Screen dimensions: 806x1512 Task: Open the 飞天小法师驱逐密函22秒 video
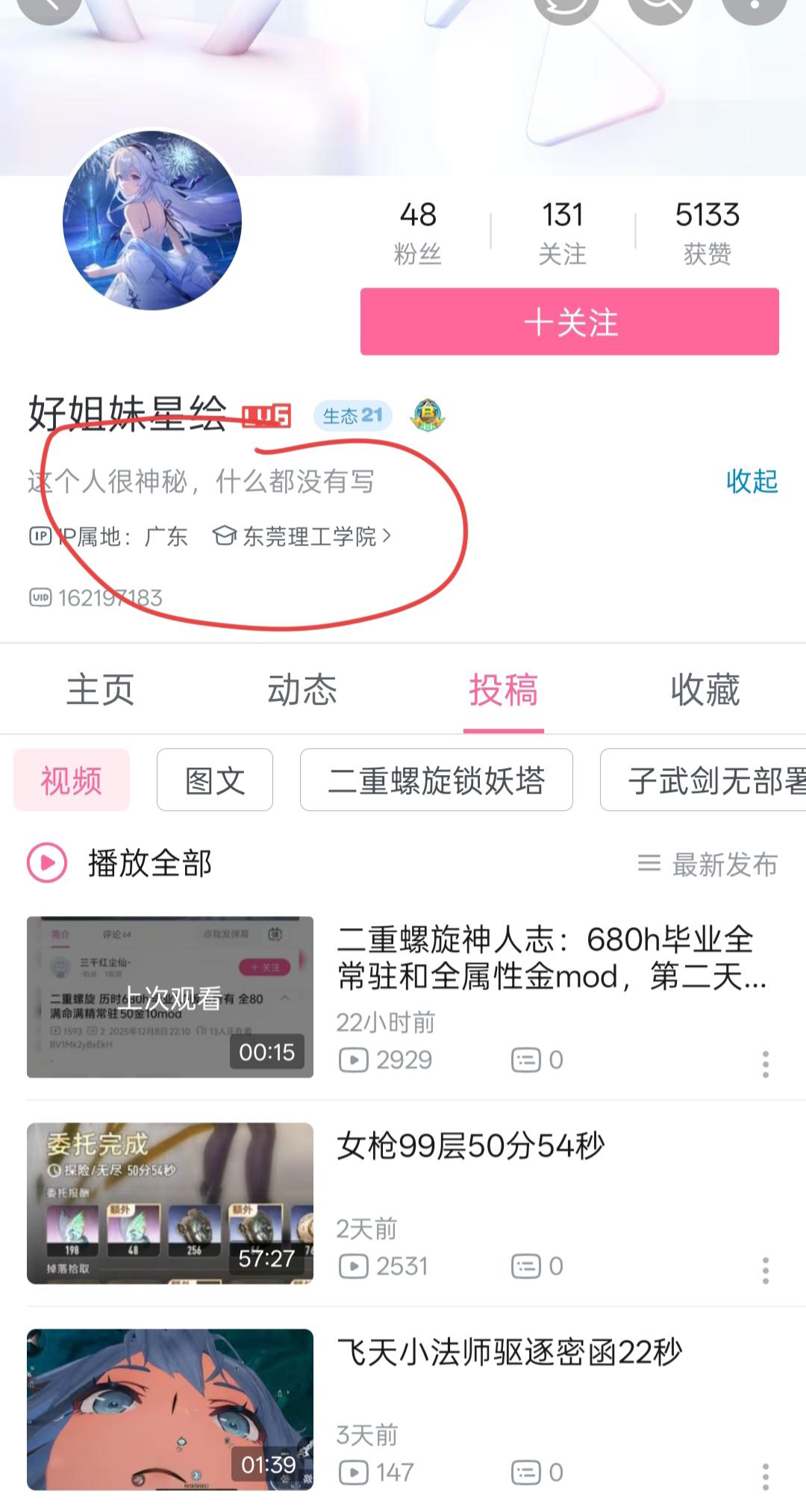[509, 1352]
